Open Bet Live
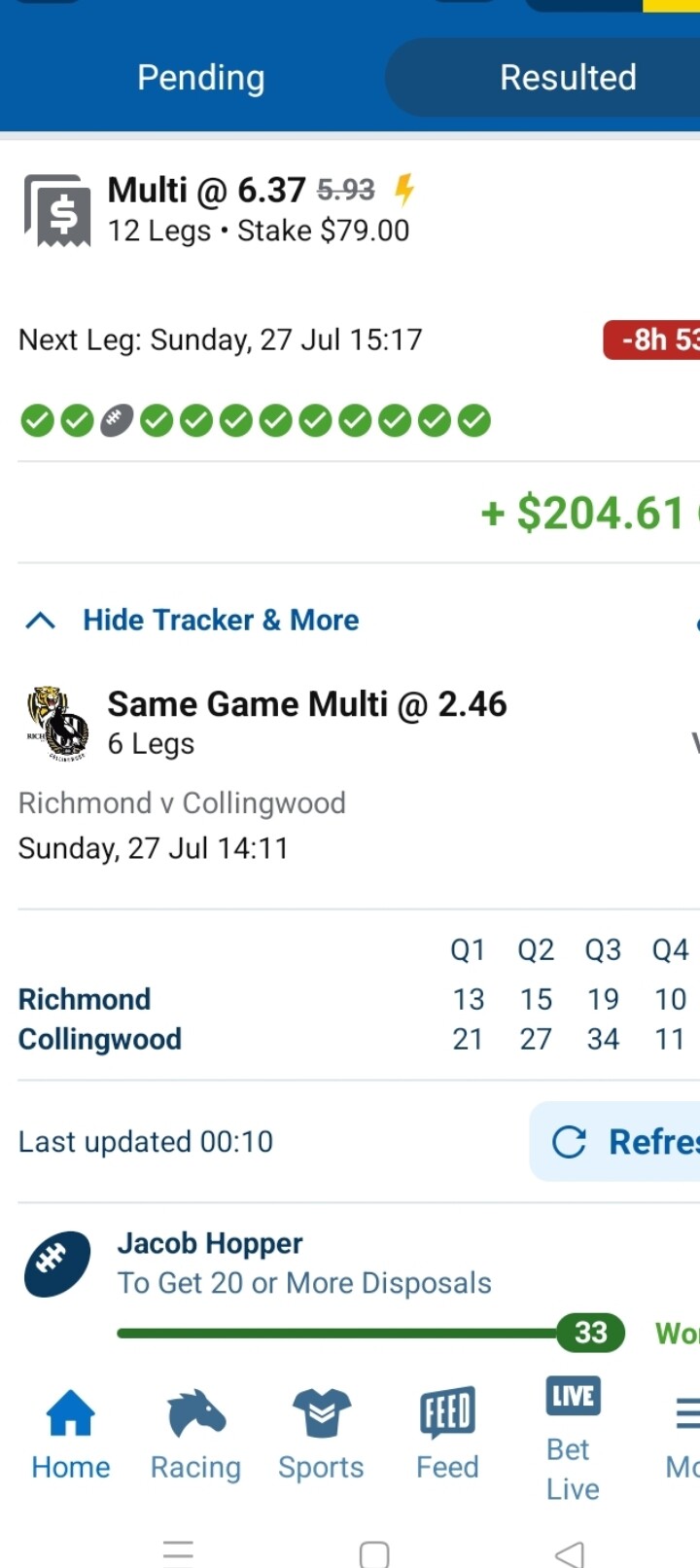 pyautogui.click(x=573, y=1438)
